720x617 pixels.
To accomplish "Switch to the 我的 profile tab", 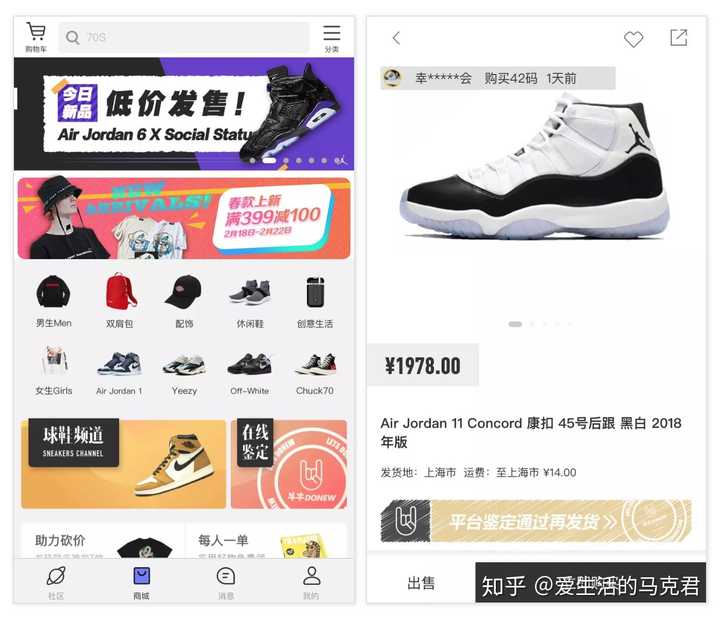I will tap(312, 582).
